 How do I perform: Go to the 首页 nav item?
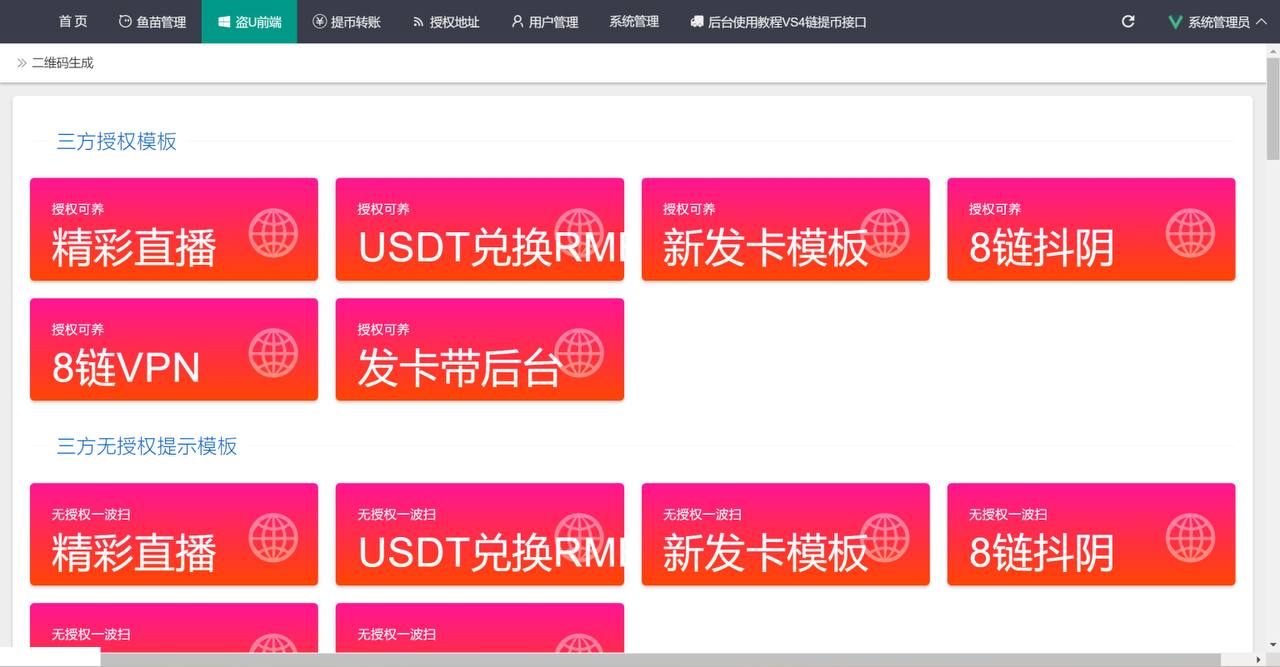72,21
